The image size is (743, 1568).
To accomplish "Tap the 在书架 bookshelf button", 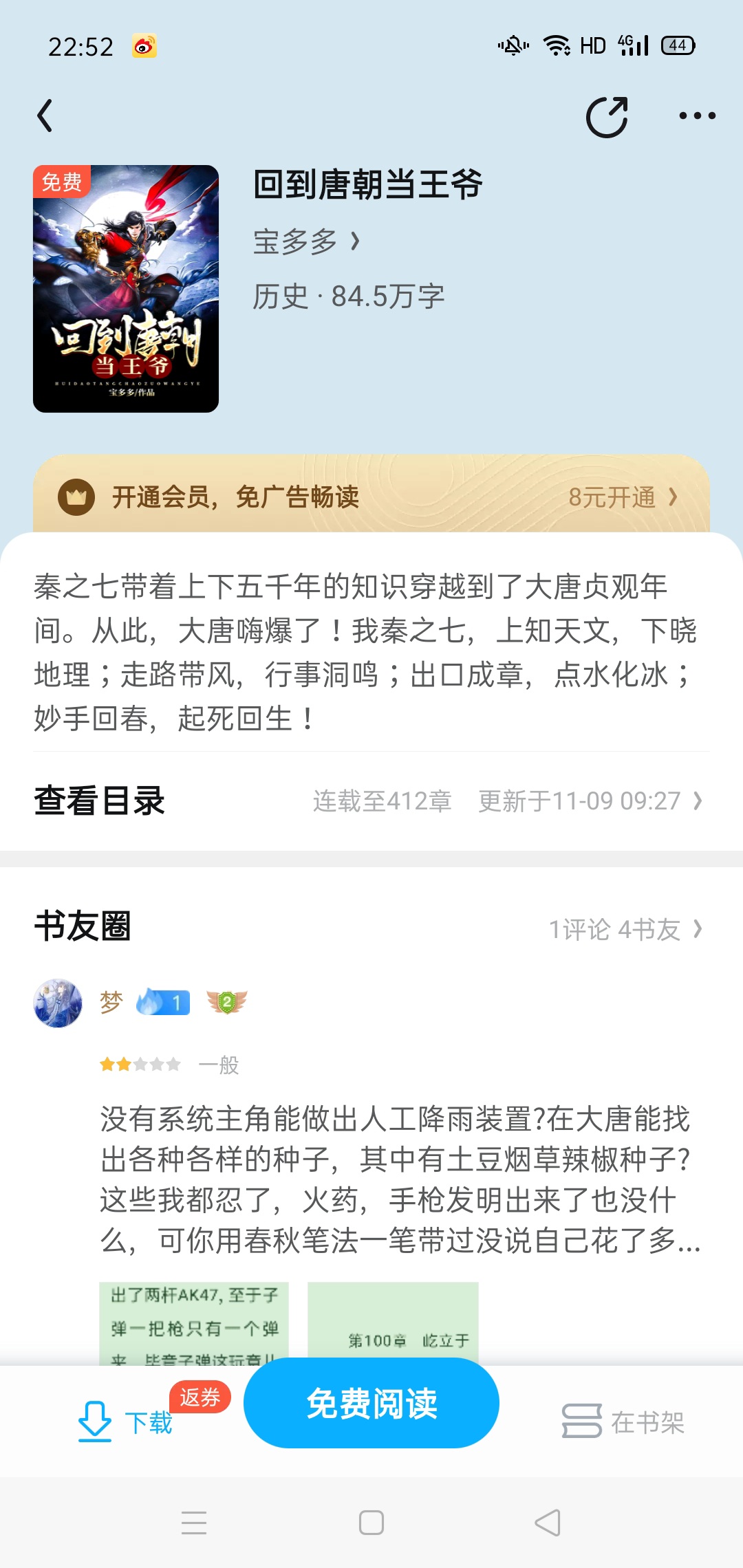I will pos(623,1422).
